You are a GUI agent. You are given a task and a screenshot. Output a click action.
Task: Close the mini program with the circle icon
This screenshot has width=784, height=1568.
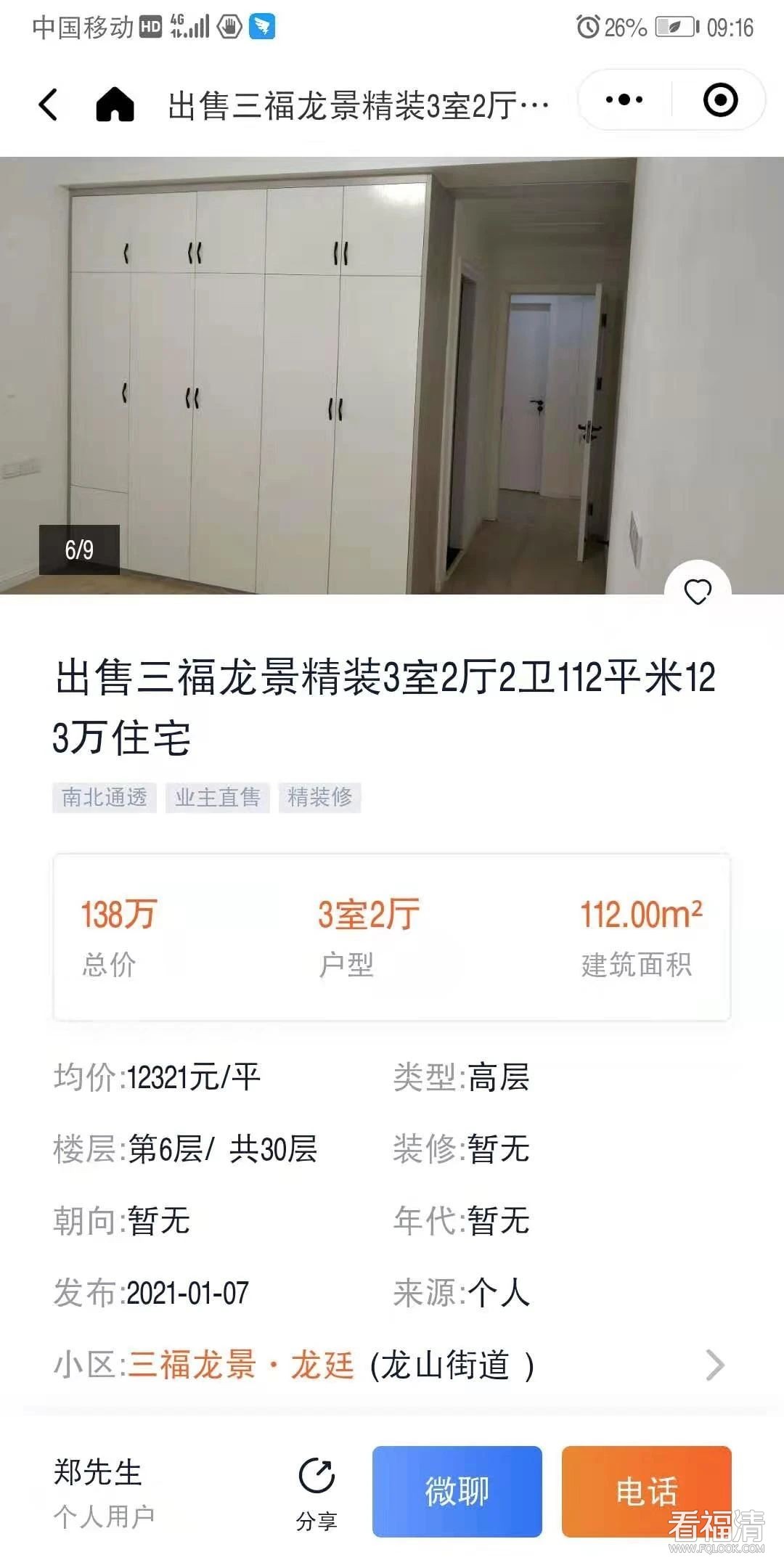pos(720,99)
